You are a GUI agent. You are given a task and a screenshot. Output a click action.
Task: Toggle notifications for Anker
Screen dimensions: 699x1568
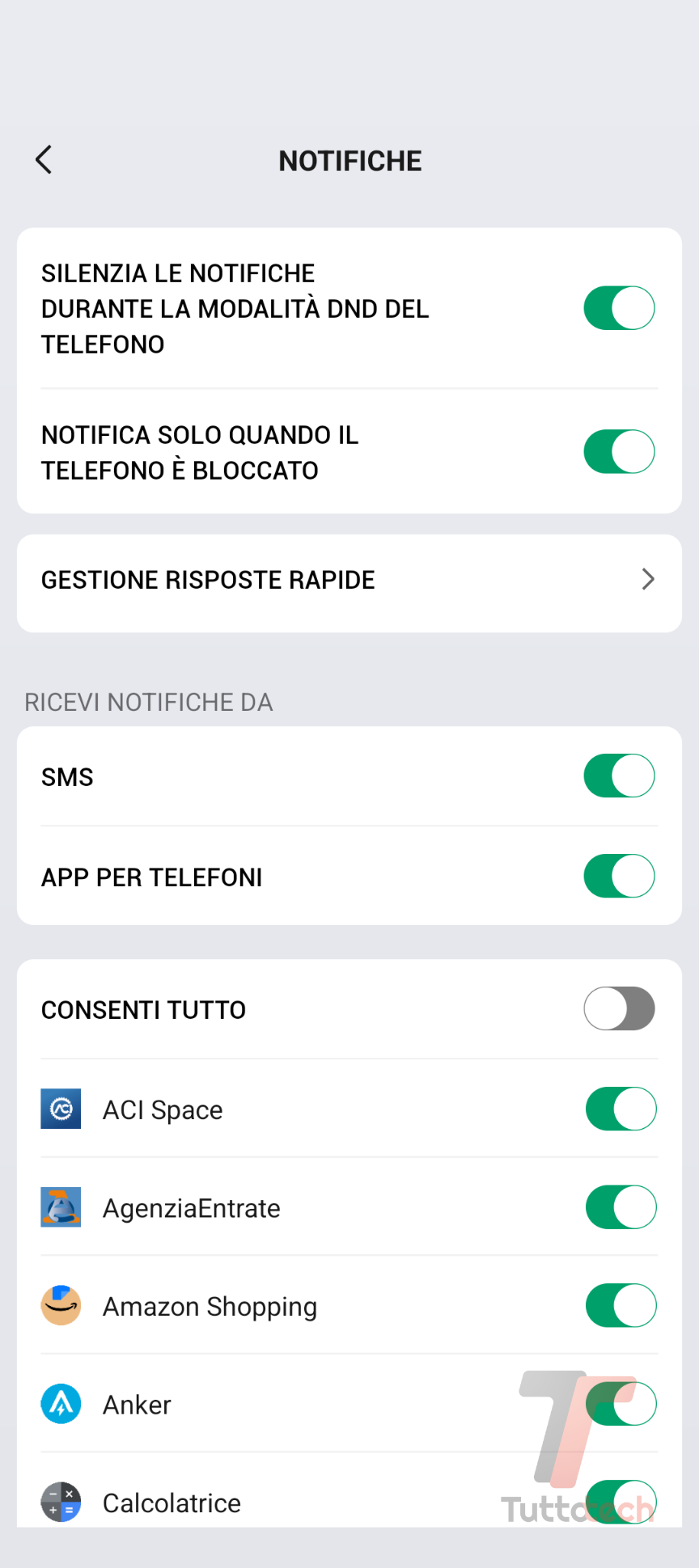621,1405
